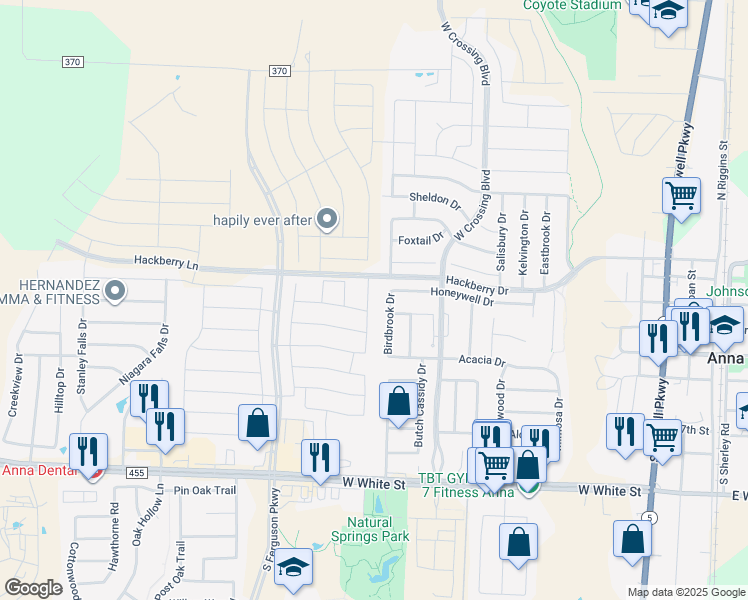748x600 pixels.
Task: Open the Google logo link
Action: [x=33, y=588]
